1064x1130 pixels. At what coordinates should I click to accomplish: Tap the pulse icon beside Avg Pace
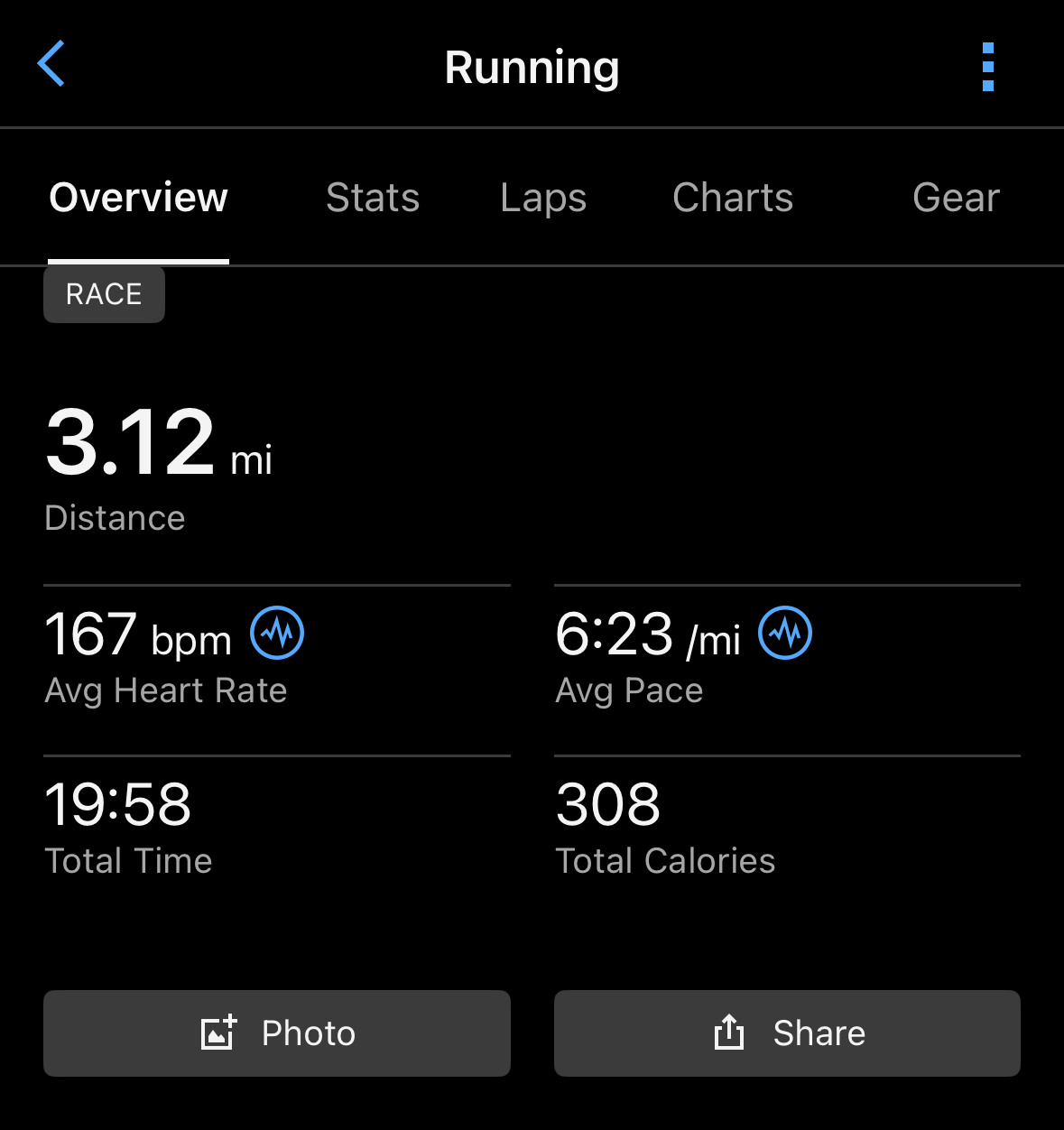(785, 633)
